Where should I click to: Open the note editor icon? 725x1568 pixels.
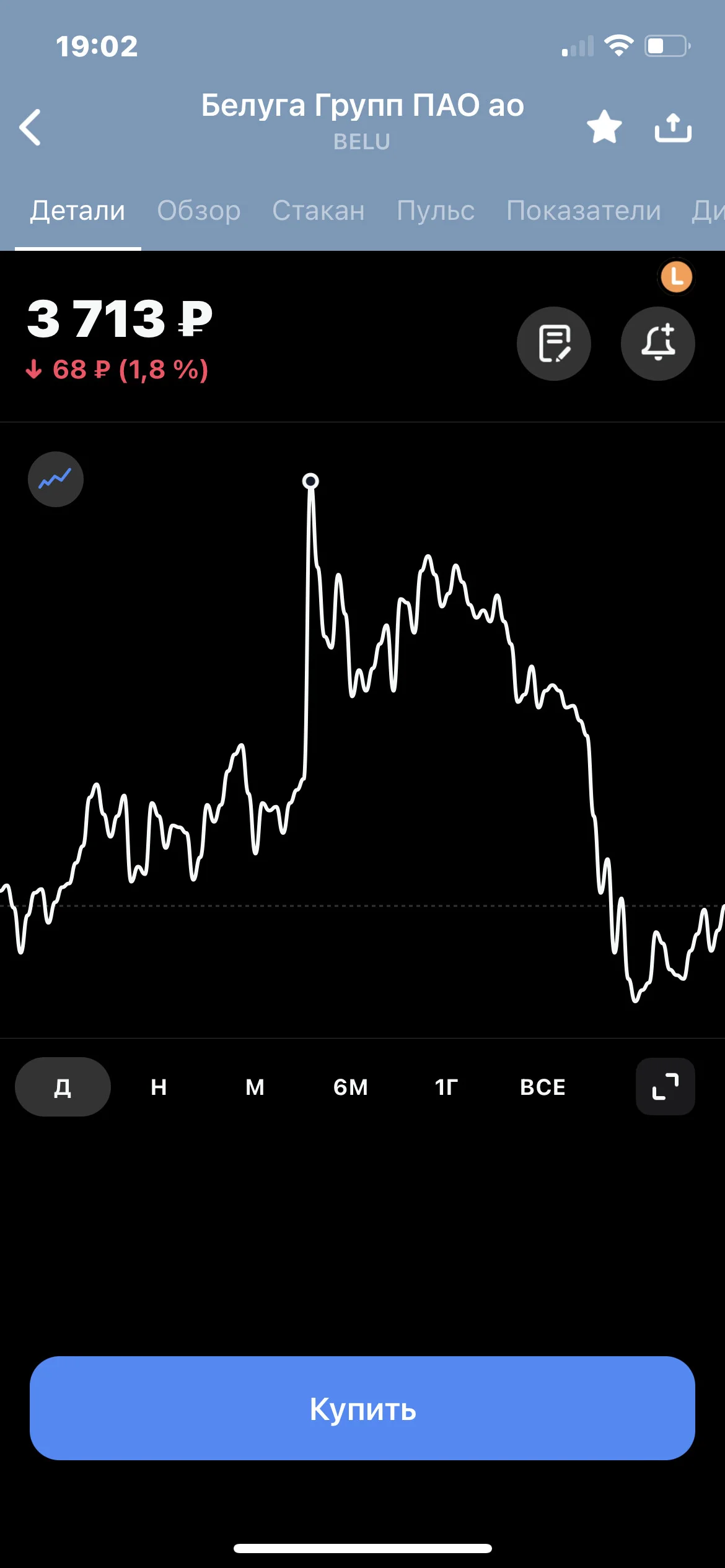pyautogui.click(x=554, y=343)
